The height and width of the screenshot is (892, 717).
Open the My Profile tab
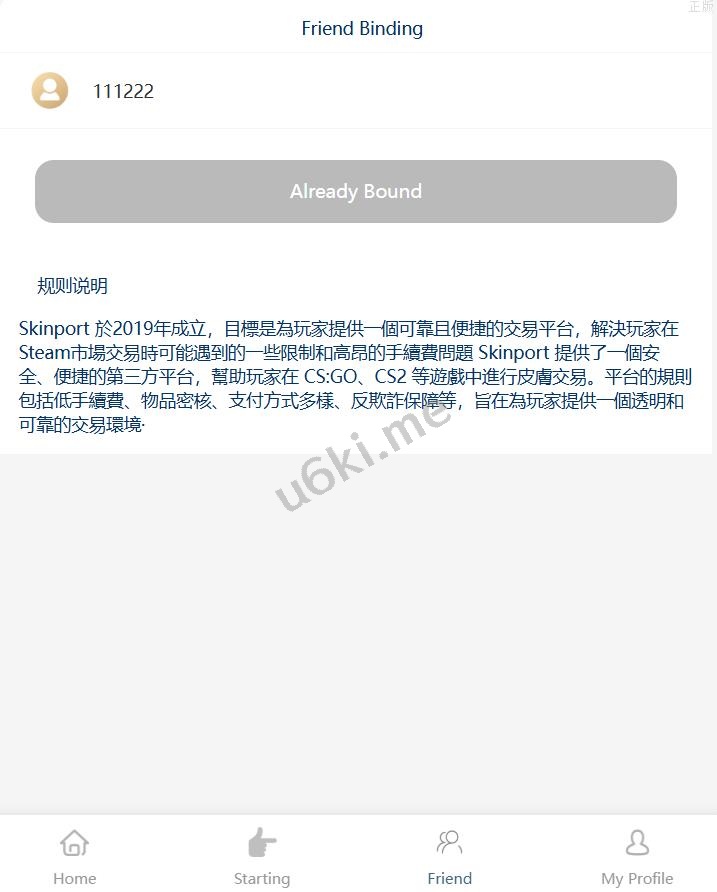tap(637, 856)
